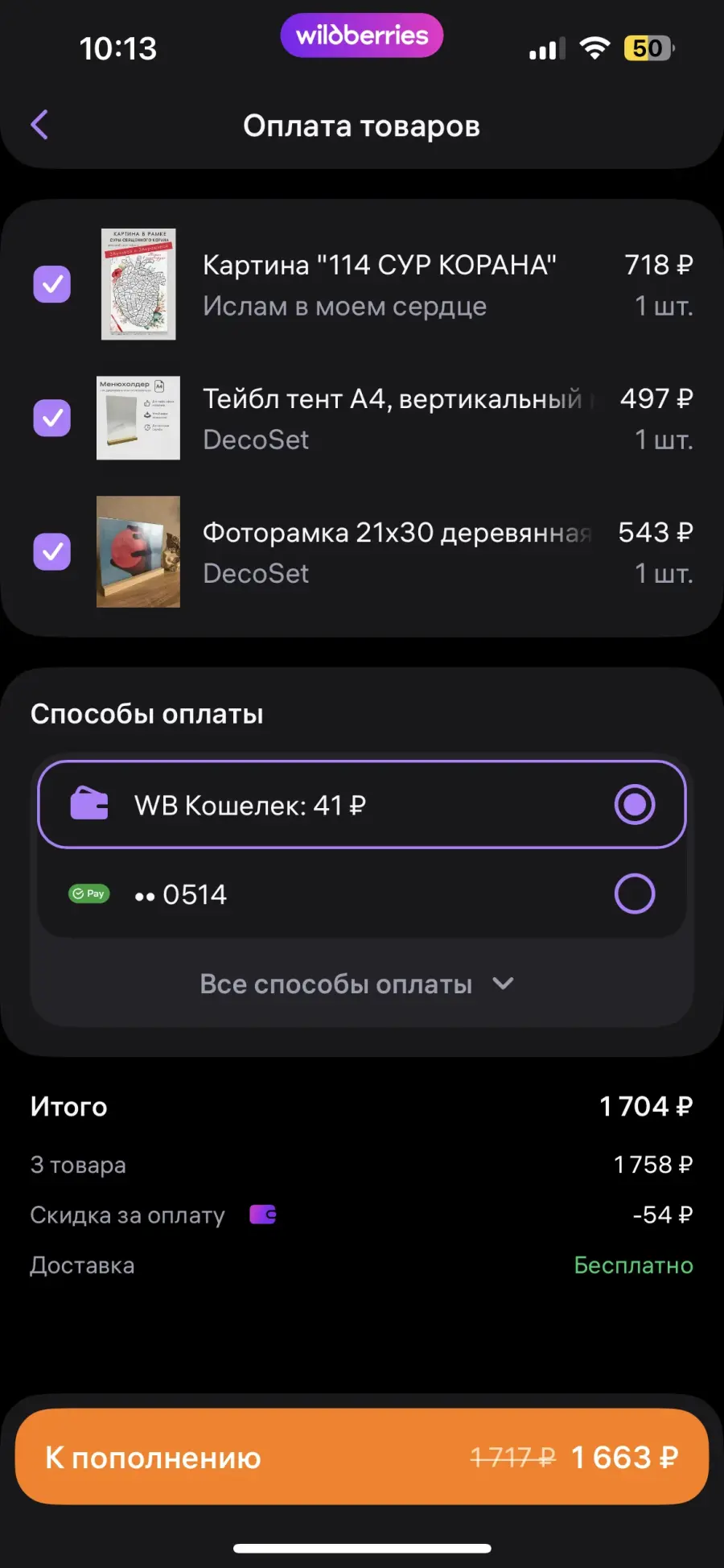Tap the К пополнению button

pos(362,1457)
